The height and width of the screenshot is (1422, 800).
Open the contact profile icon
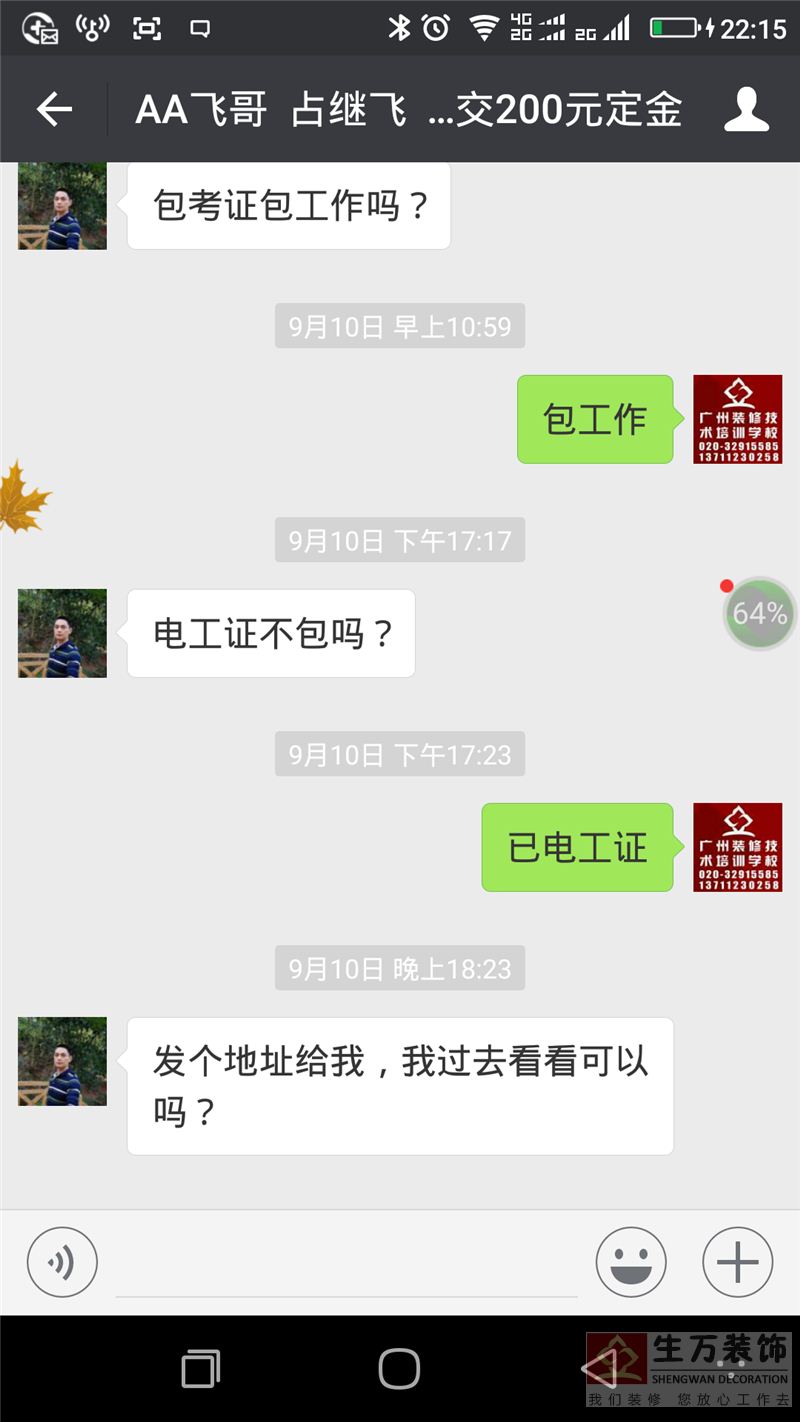pos(746,109)
